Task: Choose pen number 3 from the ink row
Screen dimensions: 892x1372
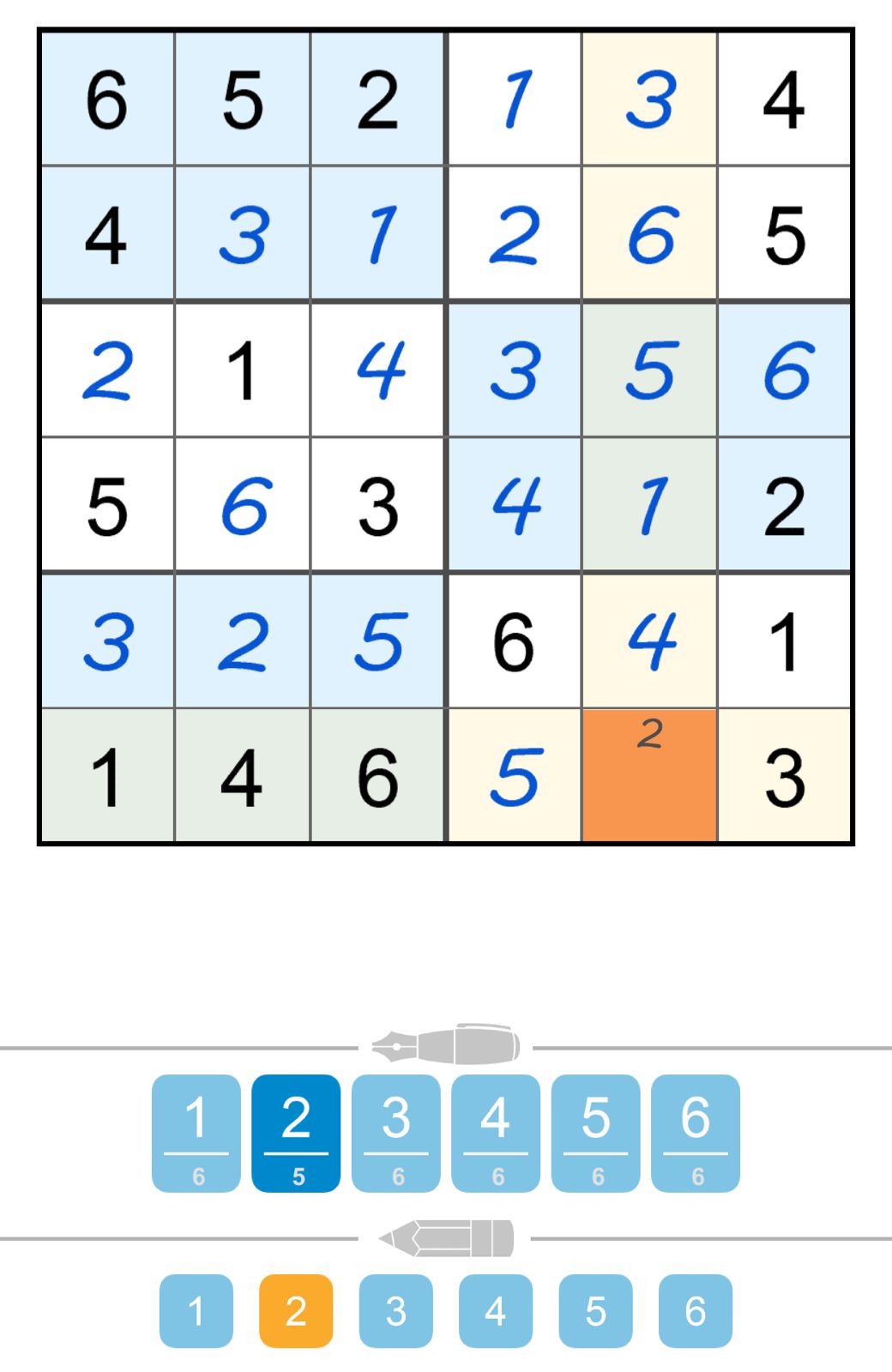Action: pos(396,1133)
